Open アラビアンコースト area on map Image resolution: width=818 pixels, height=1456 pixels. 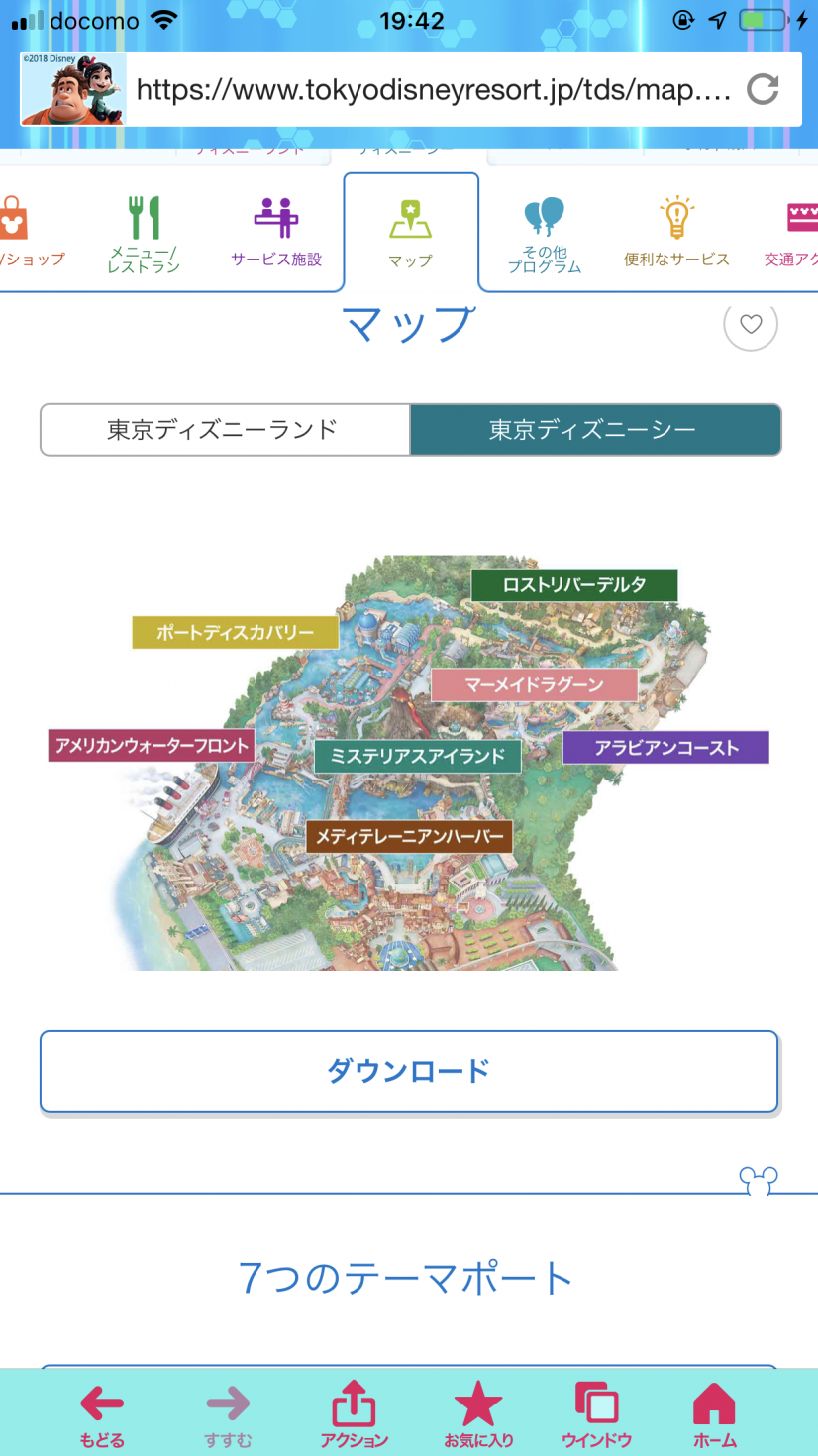coord(665,748)
